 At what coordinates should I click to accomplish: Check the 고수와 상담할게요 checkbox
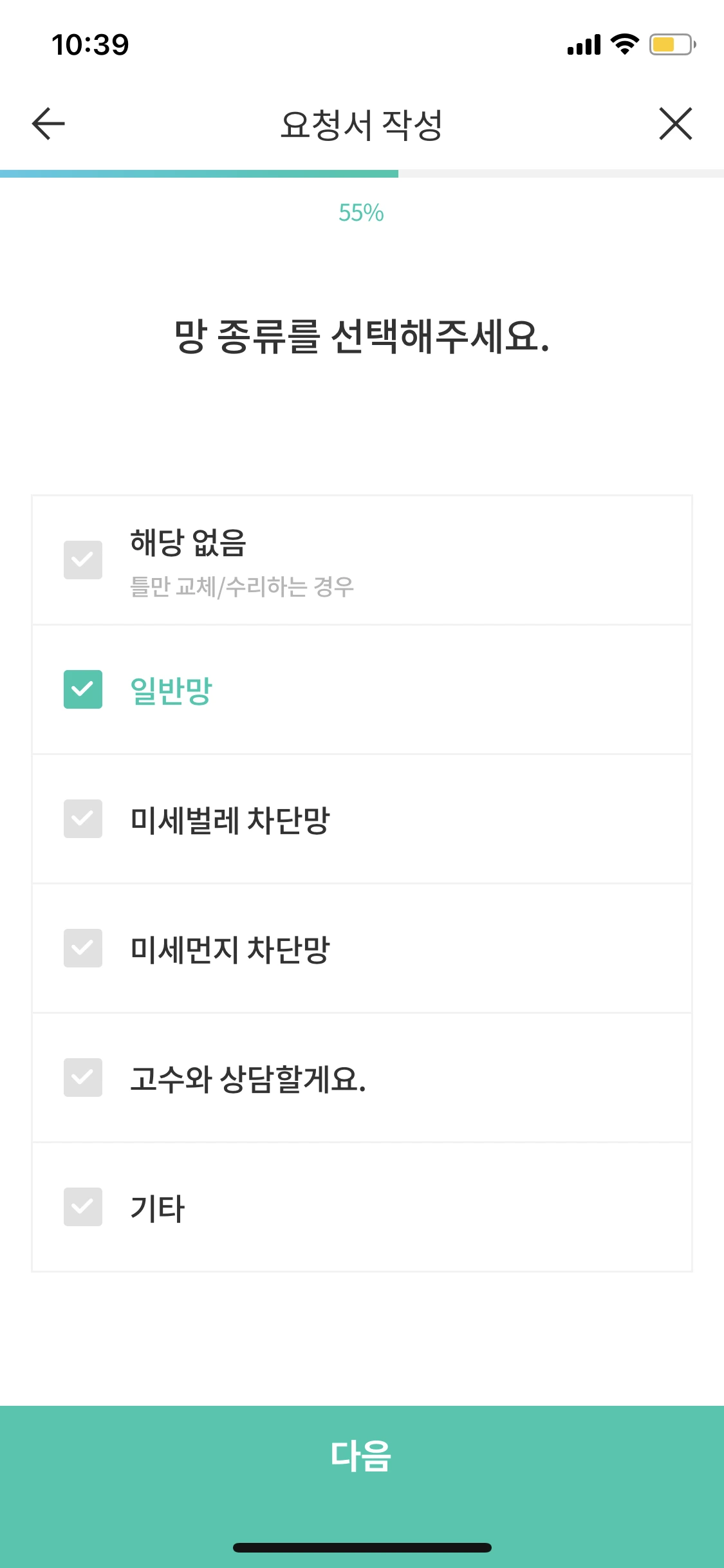click(82, 1078)
